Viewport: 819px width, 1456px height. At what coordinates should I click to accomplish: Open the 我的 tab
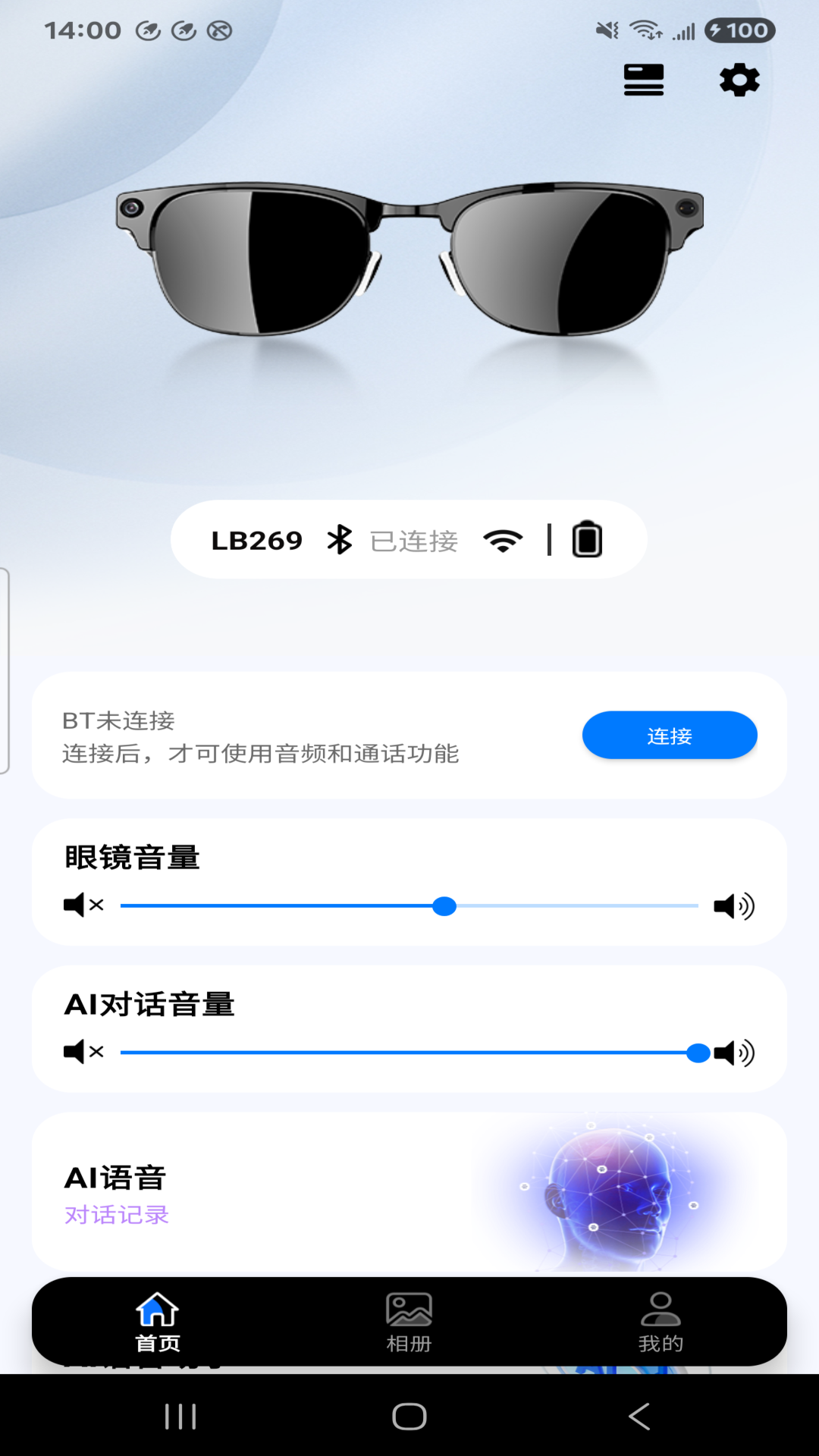coord(661,1319)
